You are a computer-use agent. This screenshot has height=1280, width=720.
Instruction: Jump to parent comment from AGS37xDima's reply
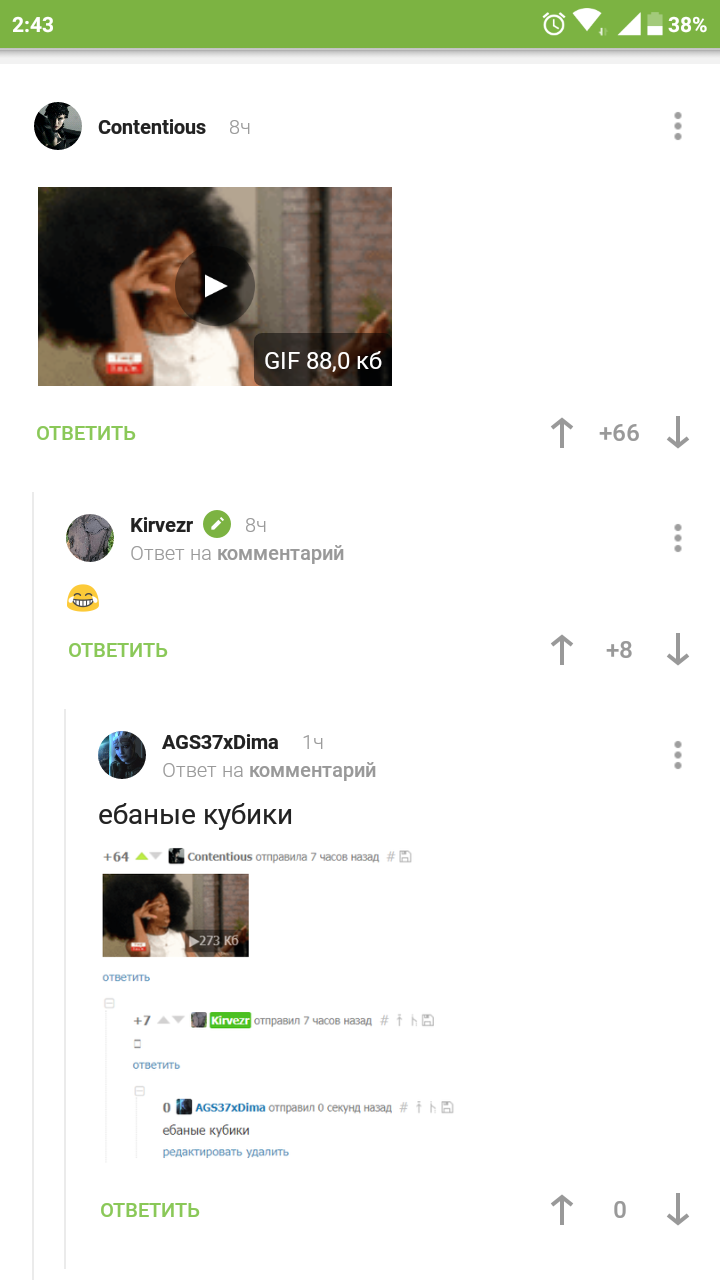pyautogui.click(x=312, y=771)
